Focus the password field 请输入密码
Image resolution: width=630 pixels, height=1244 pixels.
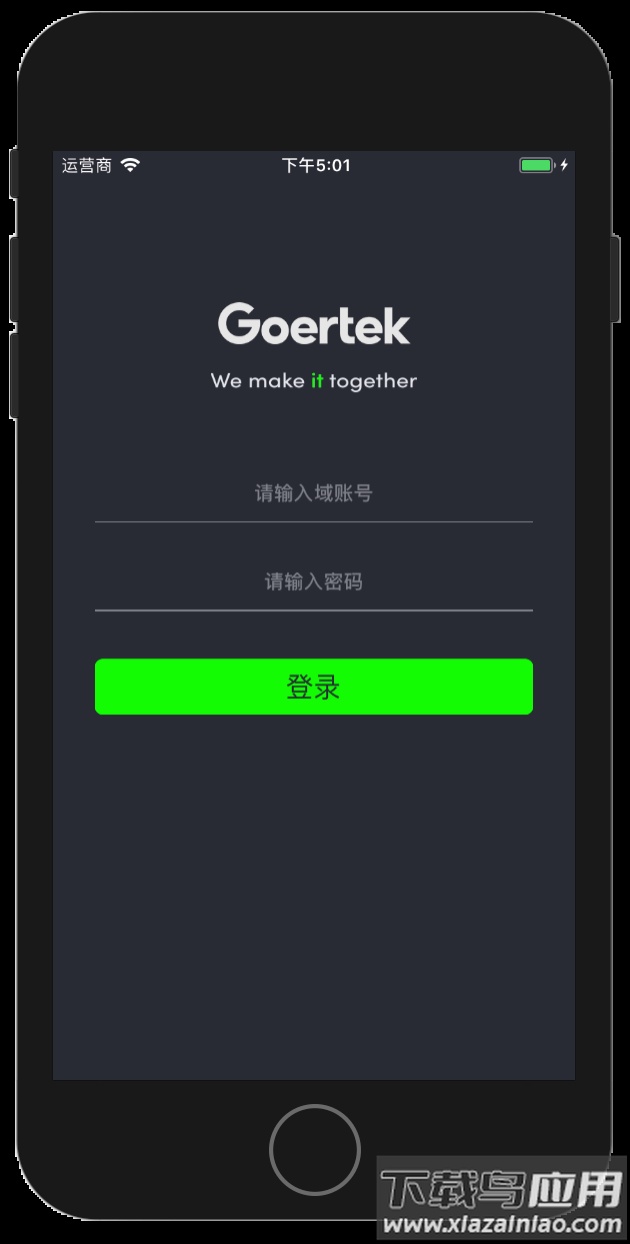click(313, 581)
